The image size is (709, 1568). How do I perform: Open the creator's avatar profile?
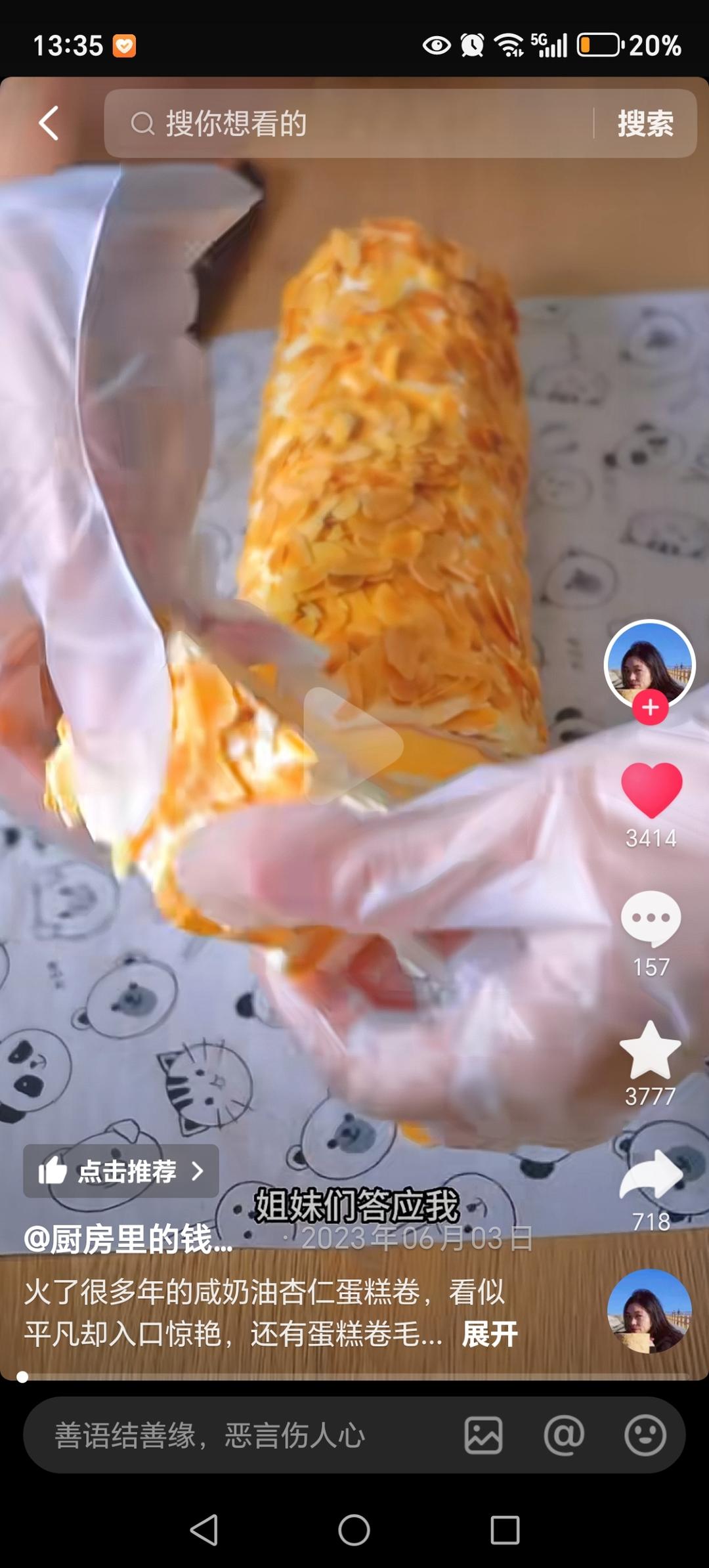649,662
